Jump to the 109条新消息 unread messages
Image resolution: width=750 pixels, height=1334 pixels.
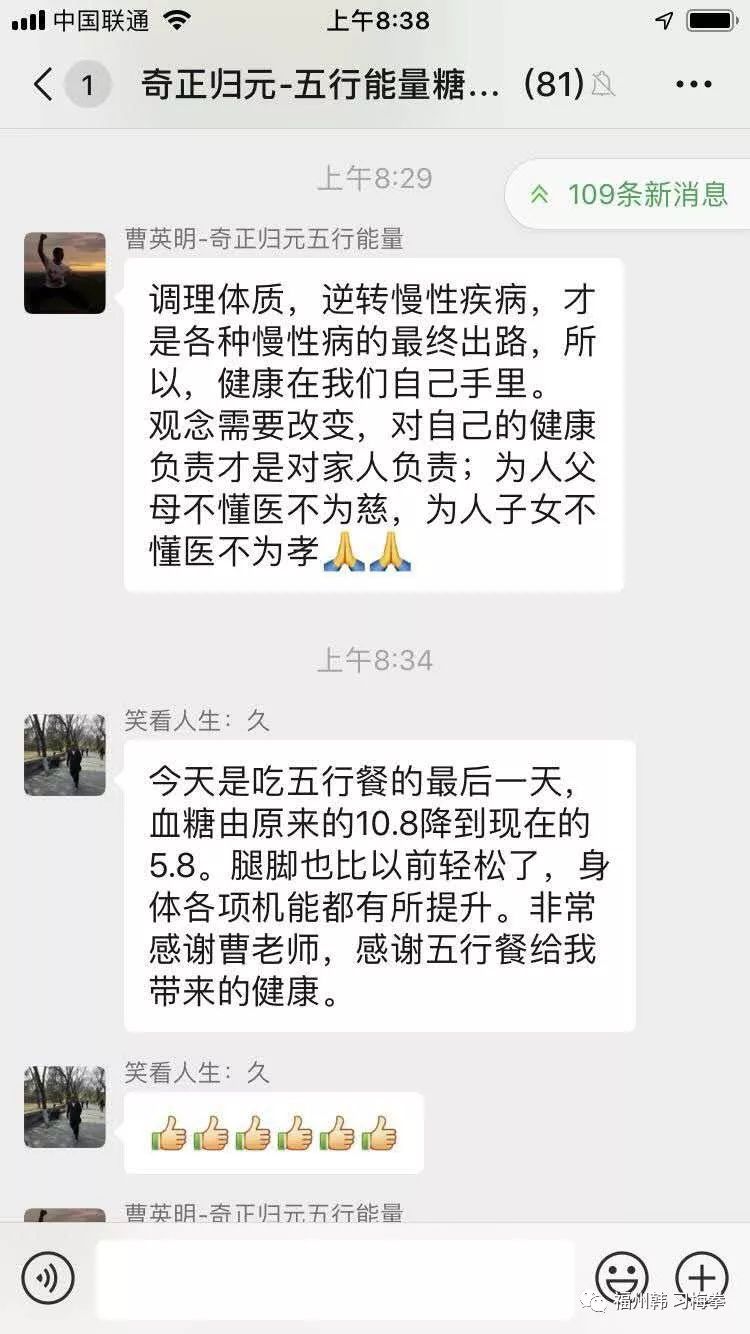(628, 194)
